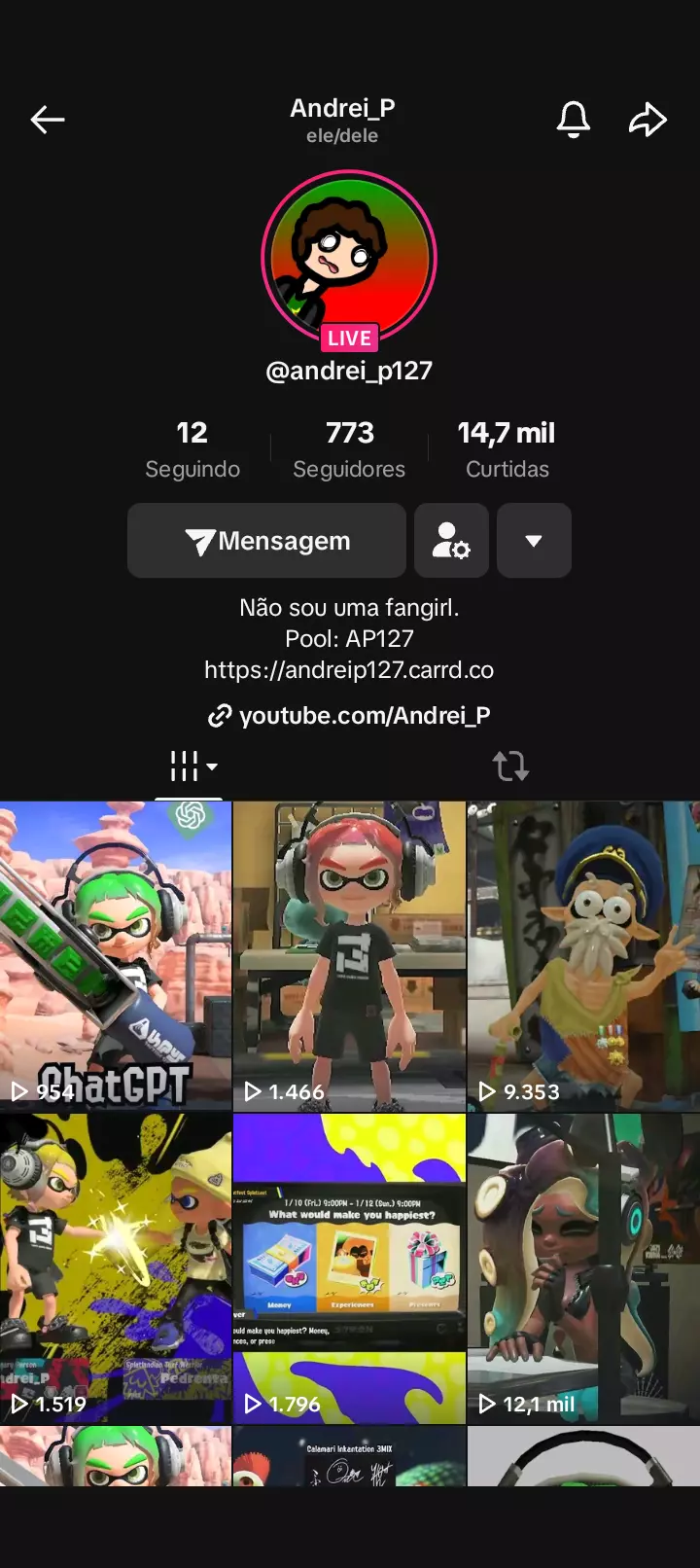View the 773 Seguidores list
Viewport: 700px width, 1568px height.
click(x=349, y=448)
